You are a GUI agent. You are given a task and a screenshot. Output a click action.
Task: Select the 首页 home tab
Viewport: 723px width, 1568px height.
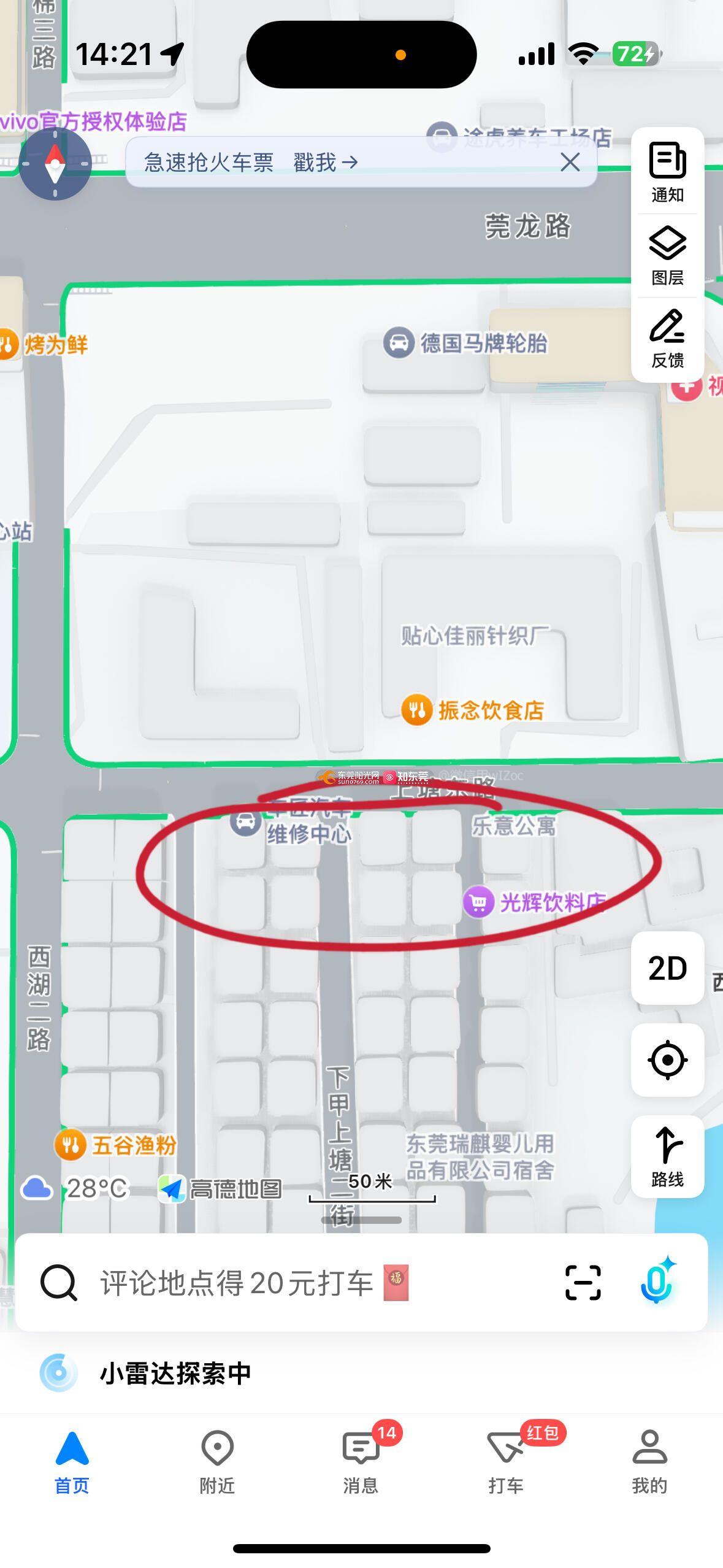[x=72, y=1462]
